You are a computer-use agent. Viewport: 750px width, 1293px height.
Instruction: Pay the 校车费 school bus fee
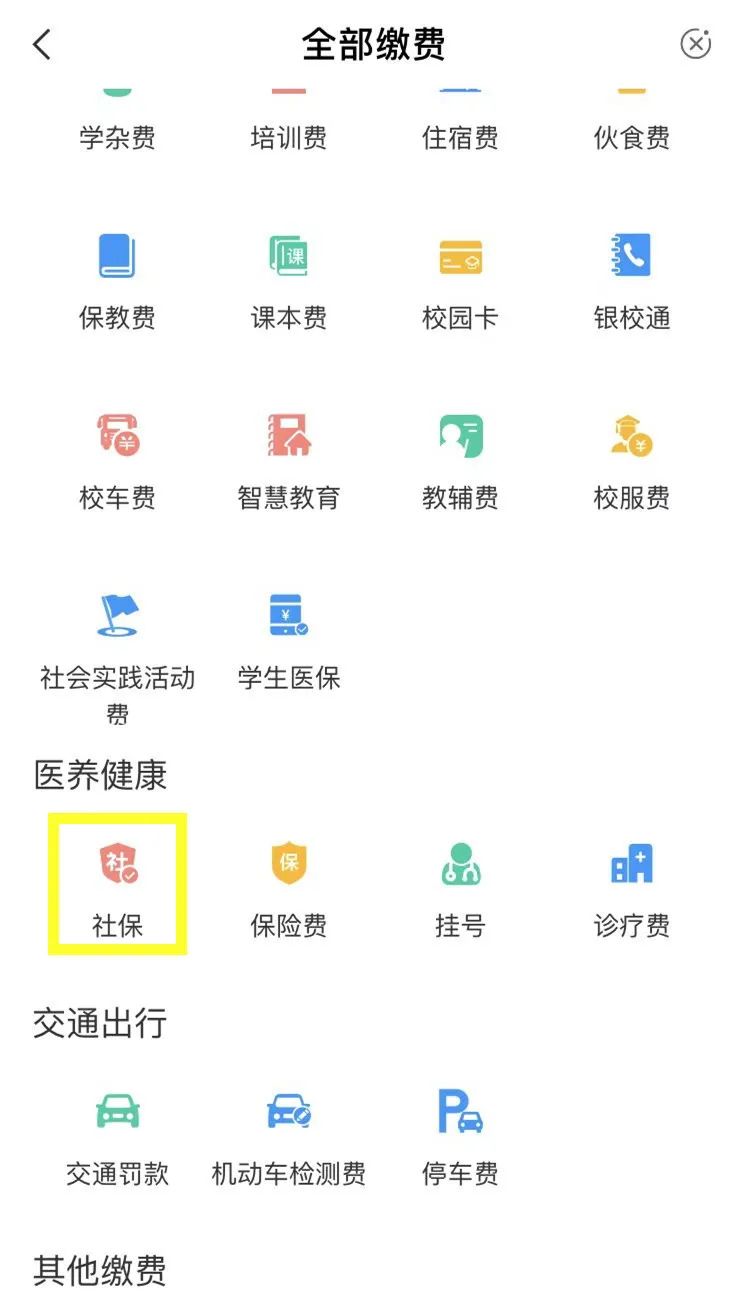coord(117,461)
